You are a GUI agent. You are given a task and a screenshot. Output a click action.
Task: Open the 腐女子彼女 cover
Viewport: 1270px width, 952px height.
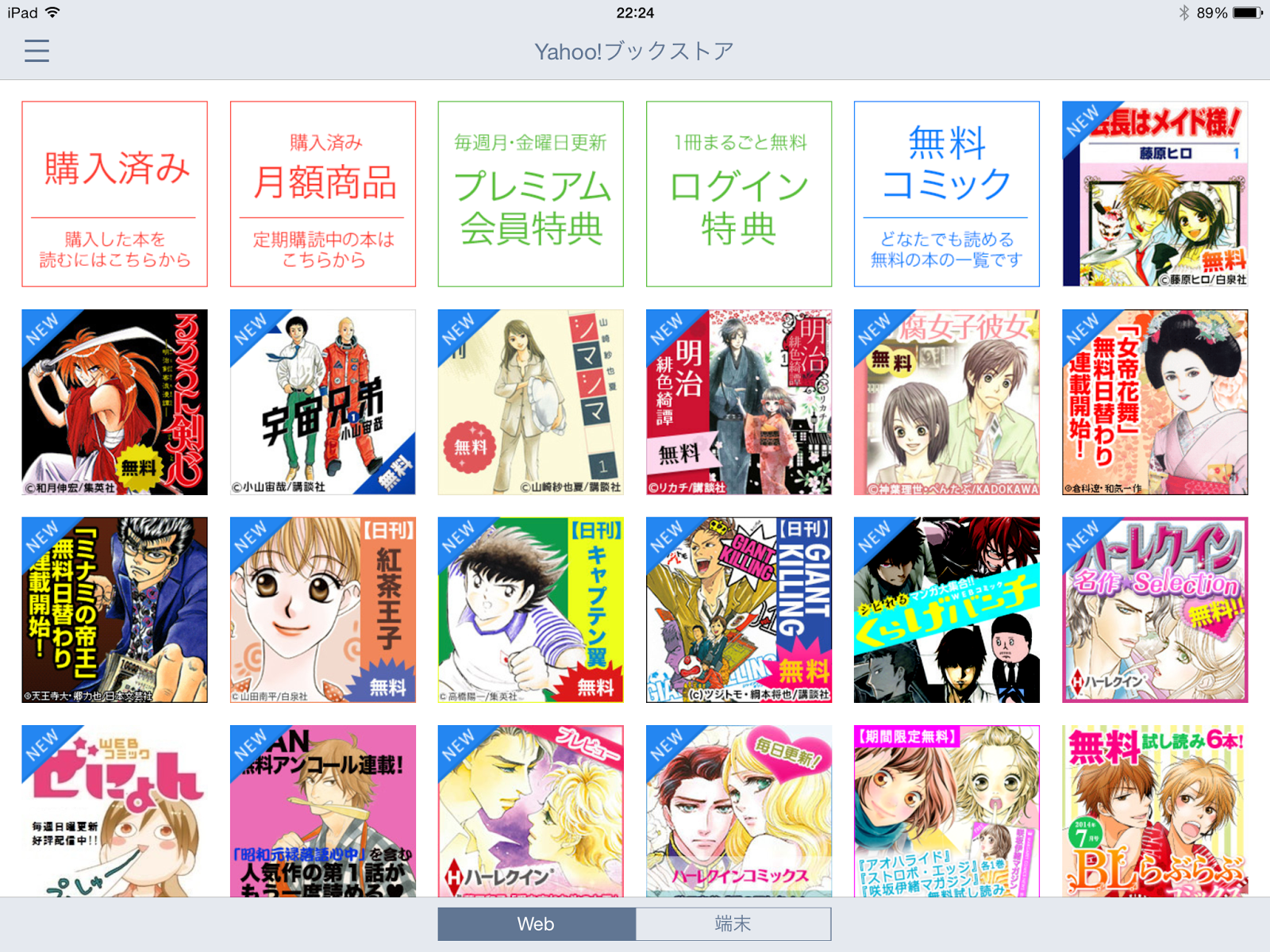click(947, 402)
